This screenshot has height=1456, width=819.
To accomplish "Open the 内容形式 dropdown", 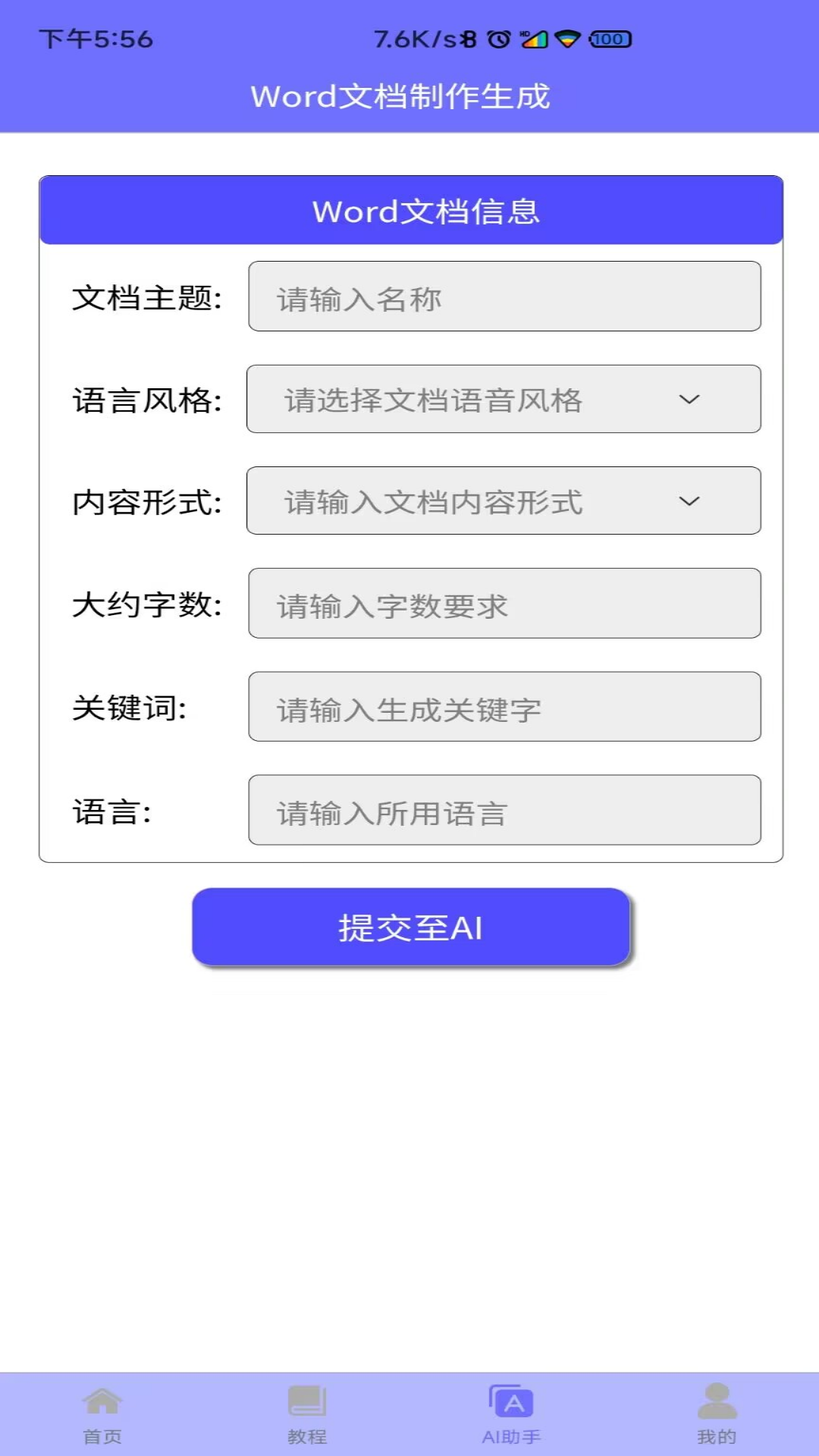I will [x=504, y=501].
